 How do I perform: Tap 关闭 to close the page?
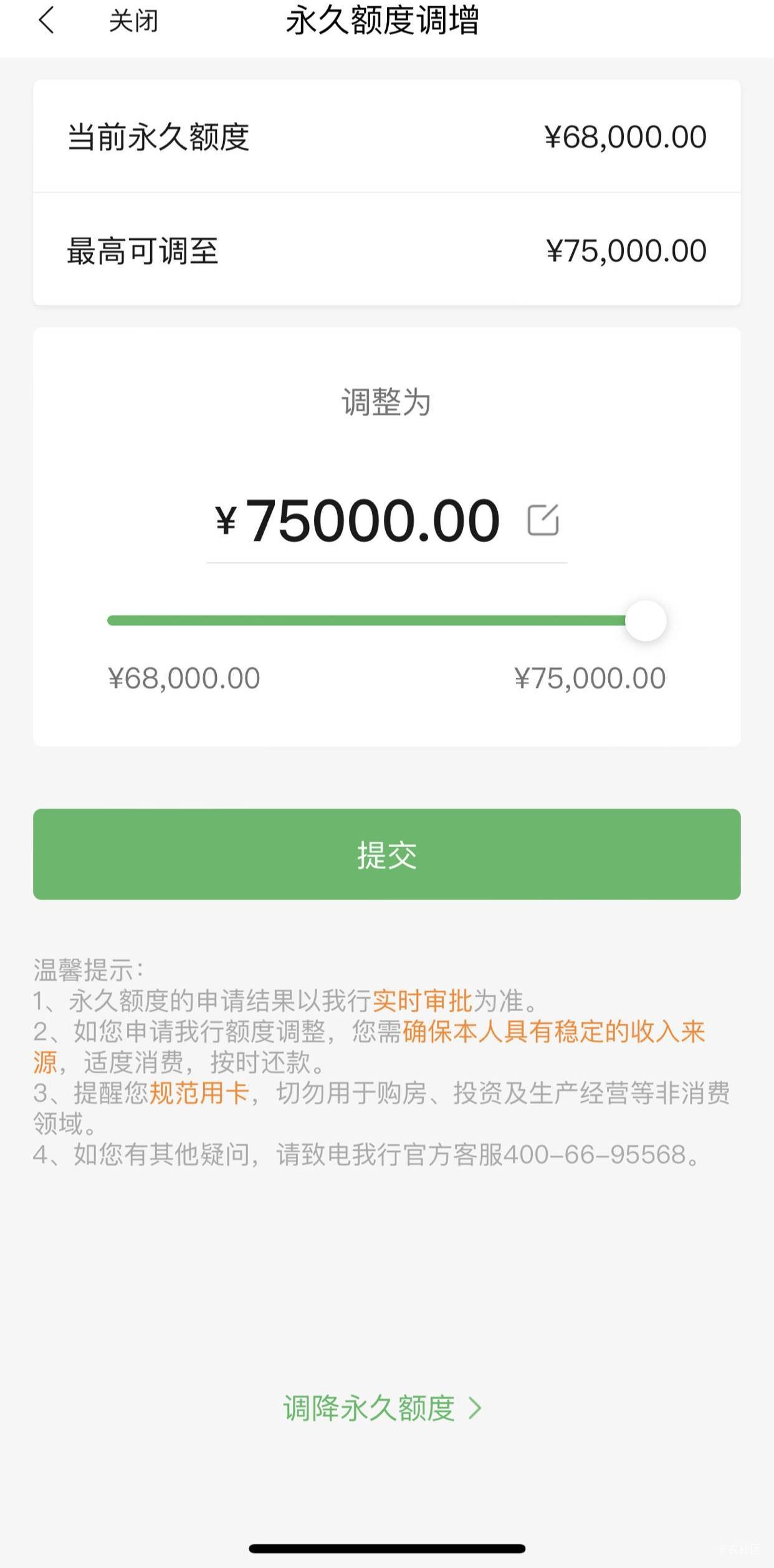tap(133, 21)
